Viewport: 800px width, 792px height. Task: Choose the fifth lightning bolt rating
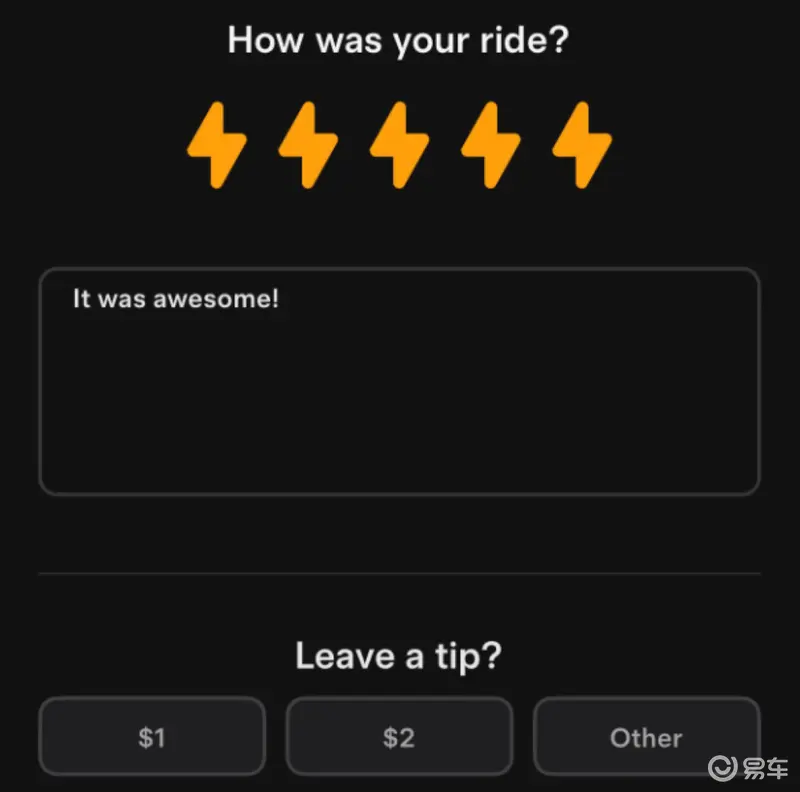tap(581, 147)
